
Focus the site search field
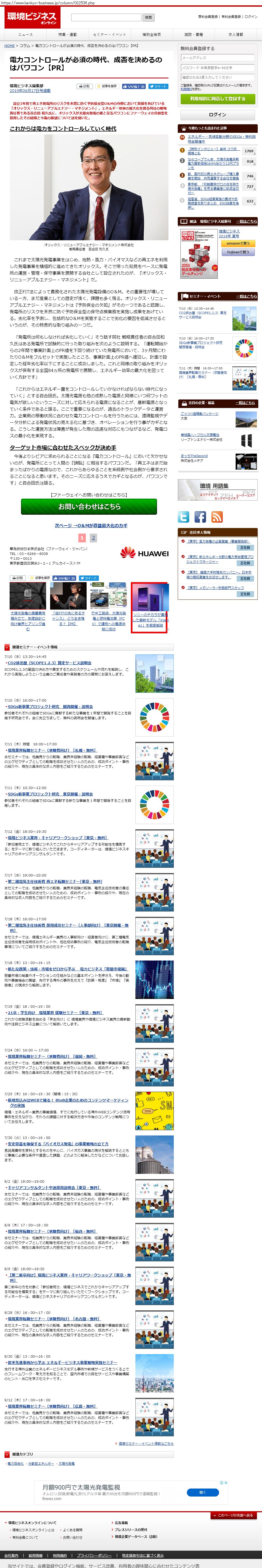click(106, 17)
